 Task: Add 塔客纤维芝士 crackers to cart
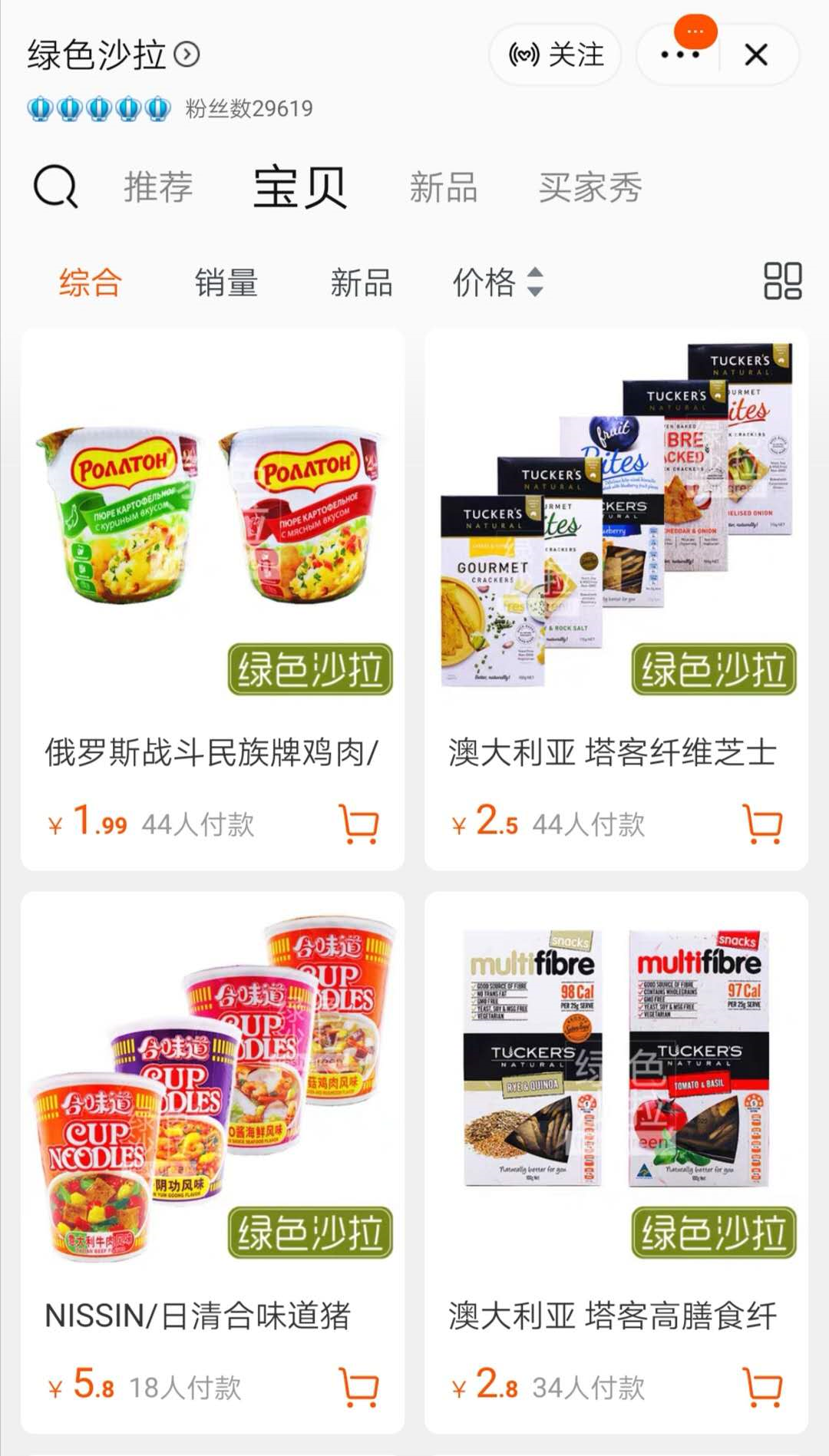pos(763,824)
